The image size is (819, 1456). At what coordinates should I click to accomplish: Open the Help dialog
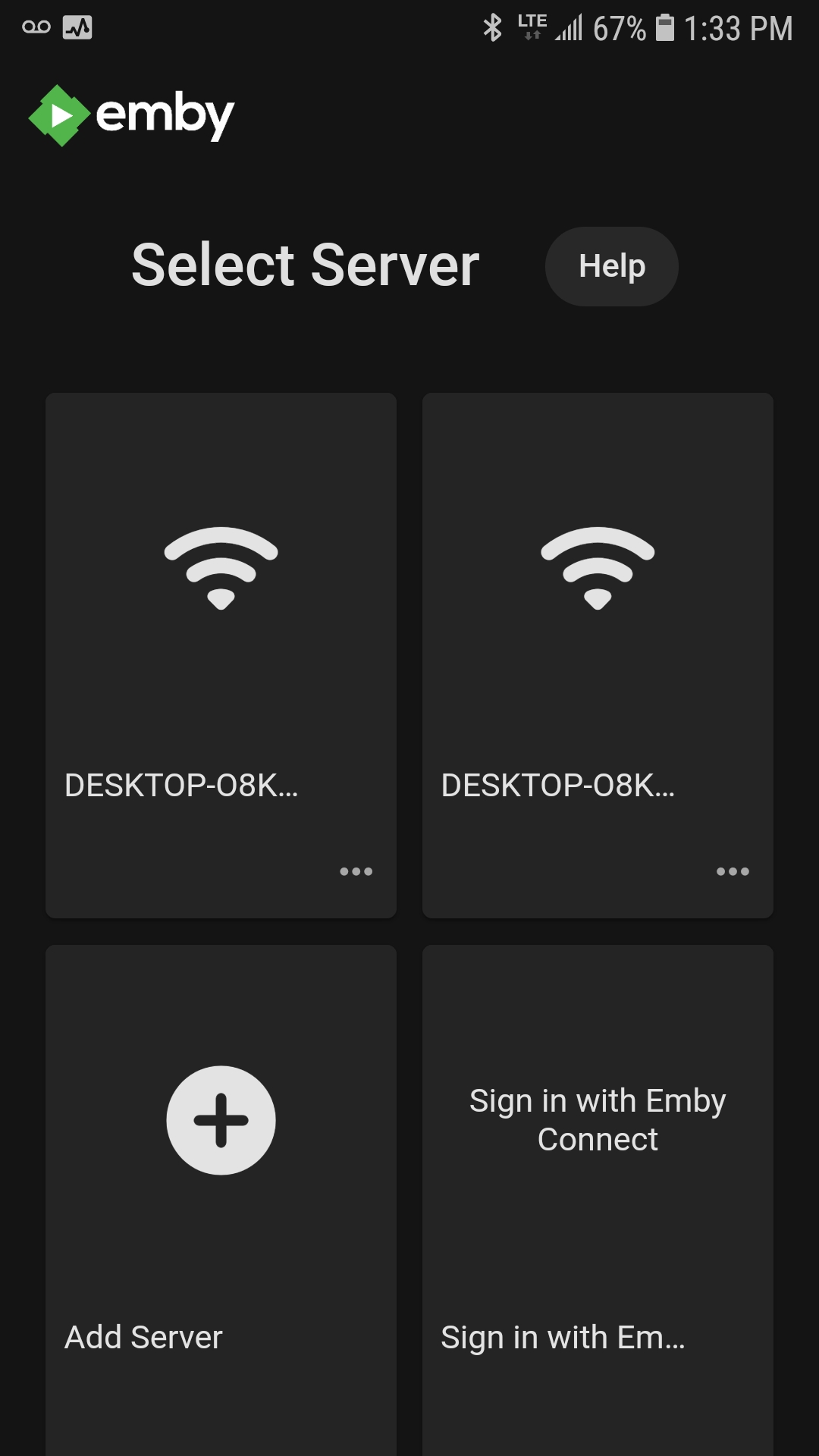click(x=611, y=266)
